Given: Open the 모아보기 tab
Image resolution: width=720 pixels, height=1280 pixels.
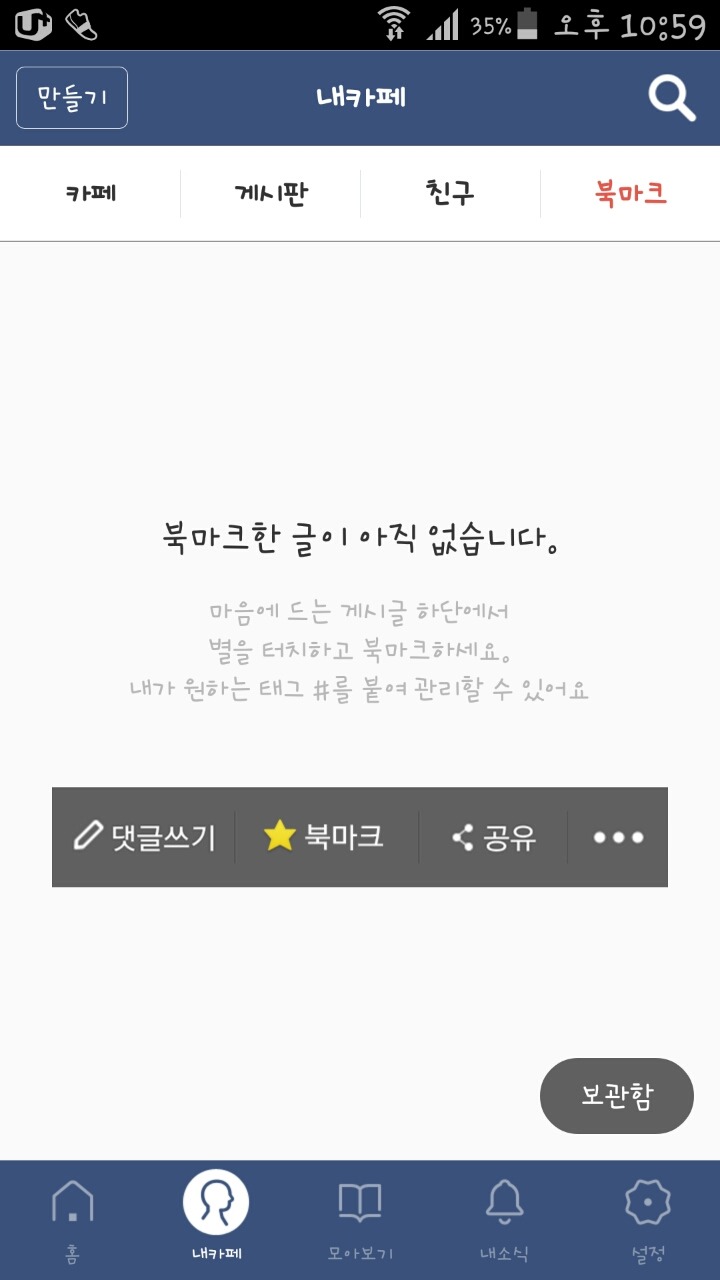Looking at the screenshot, I should tap(360, 1220).
